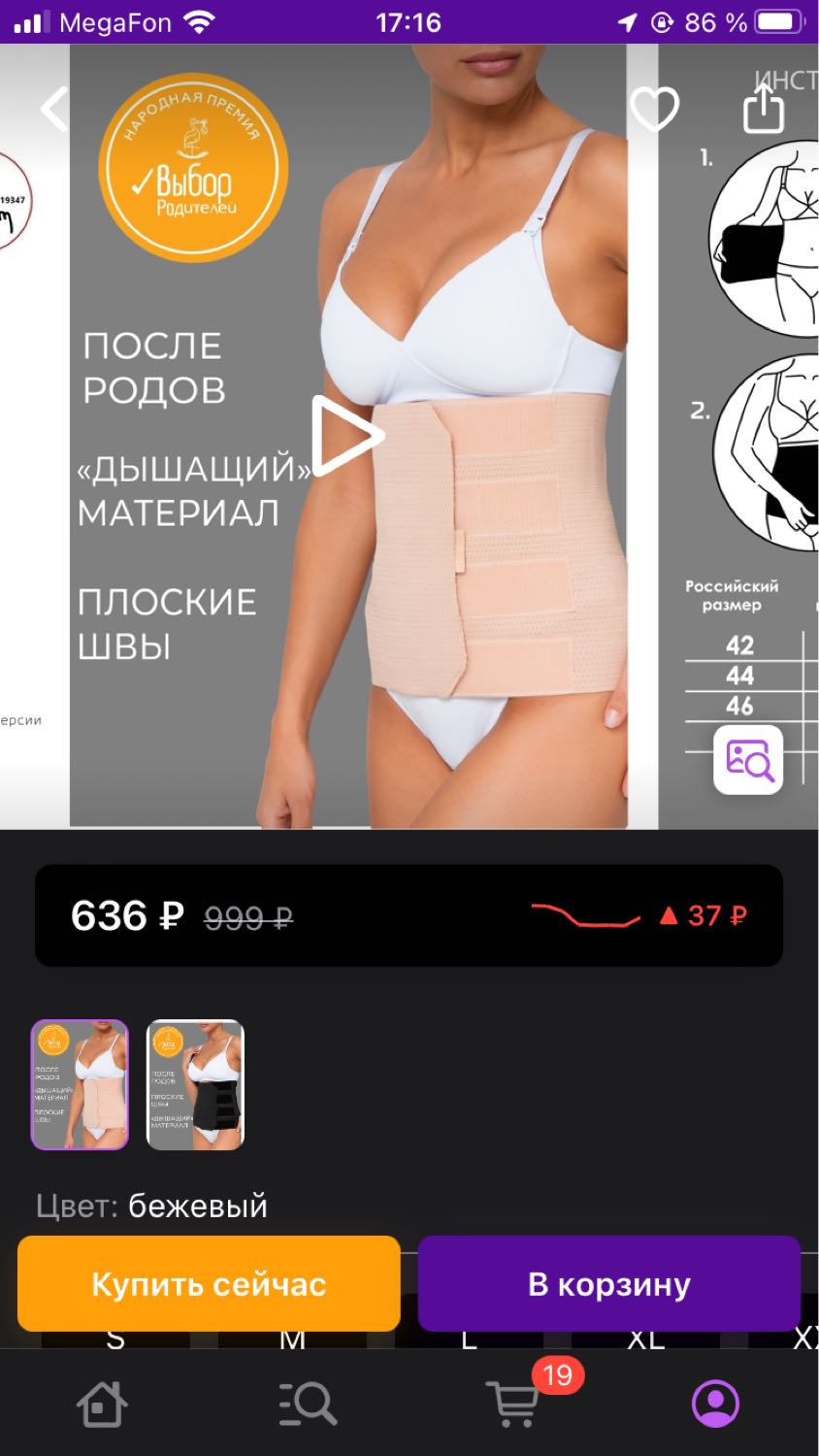Add this product to favorites with the heart
This screenshot has height=1456, width=819.
click(655, 109)
